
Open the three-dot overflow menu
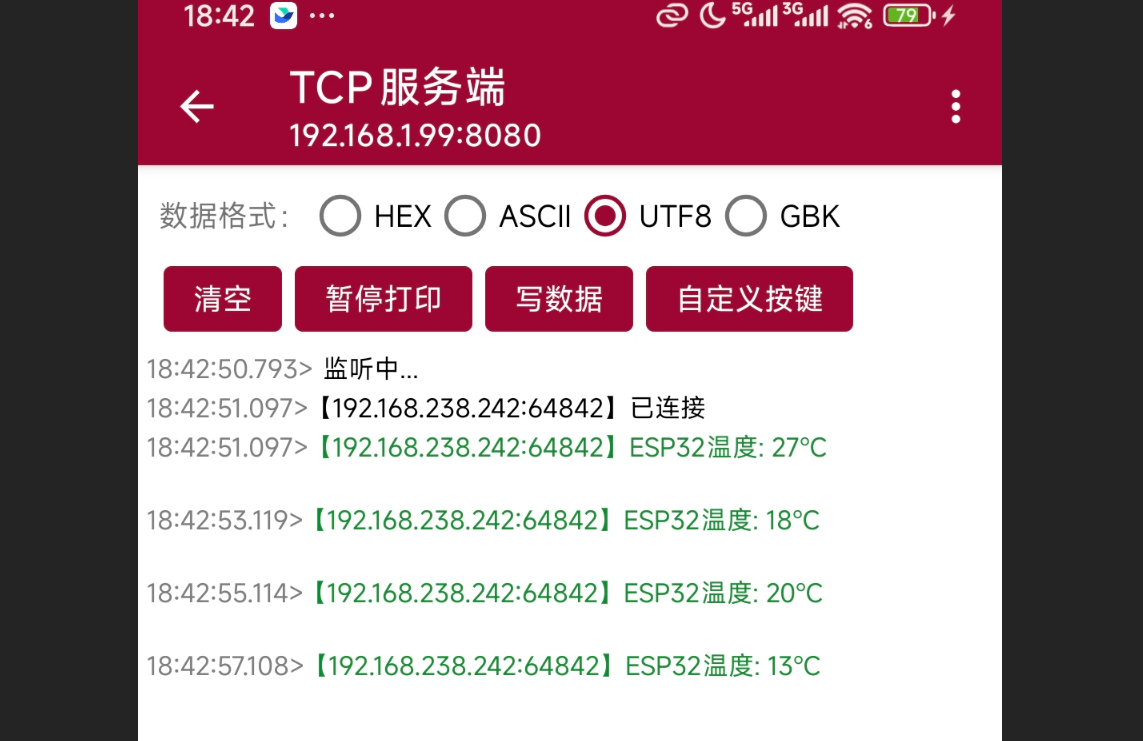coord(956,107)
